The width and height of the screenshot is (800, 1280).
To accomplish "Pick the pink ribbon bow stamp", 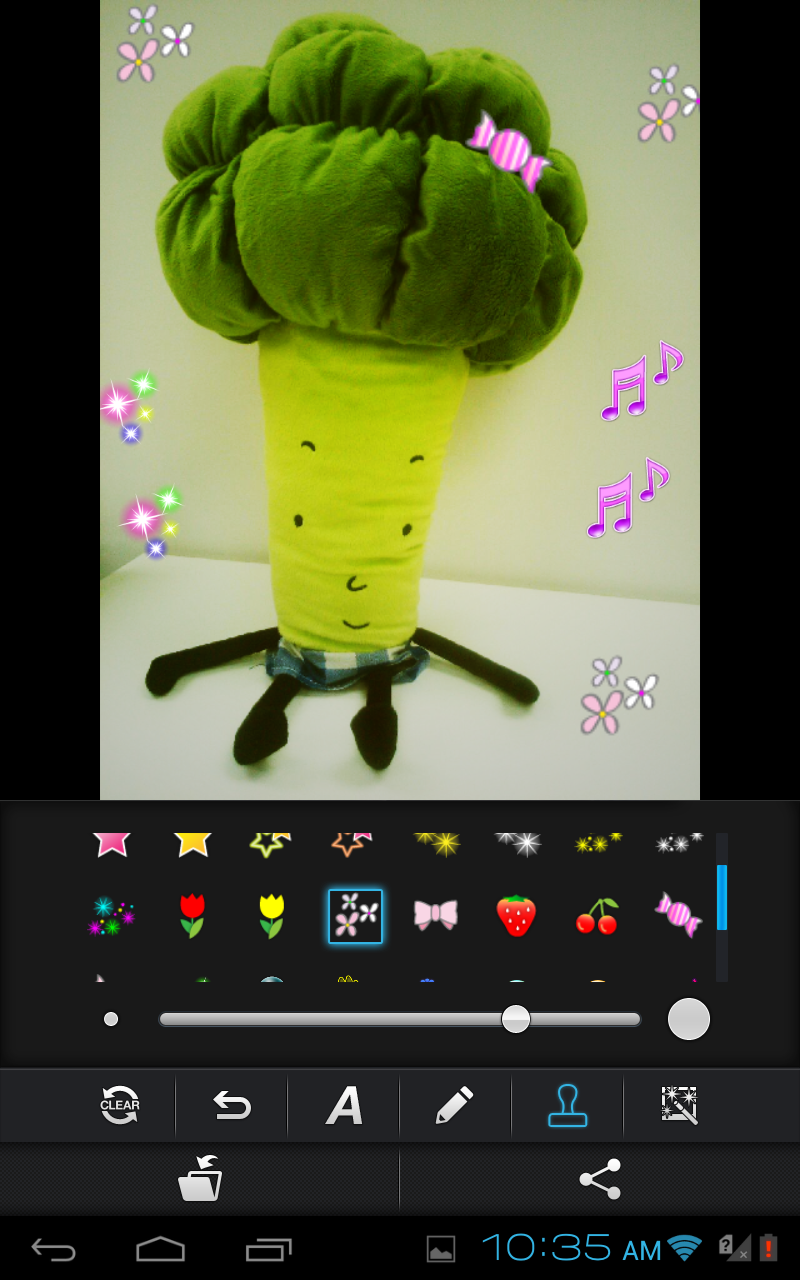I will 435,915.
